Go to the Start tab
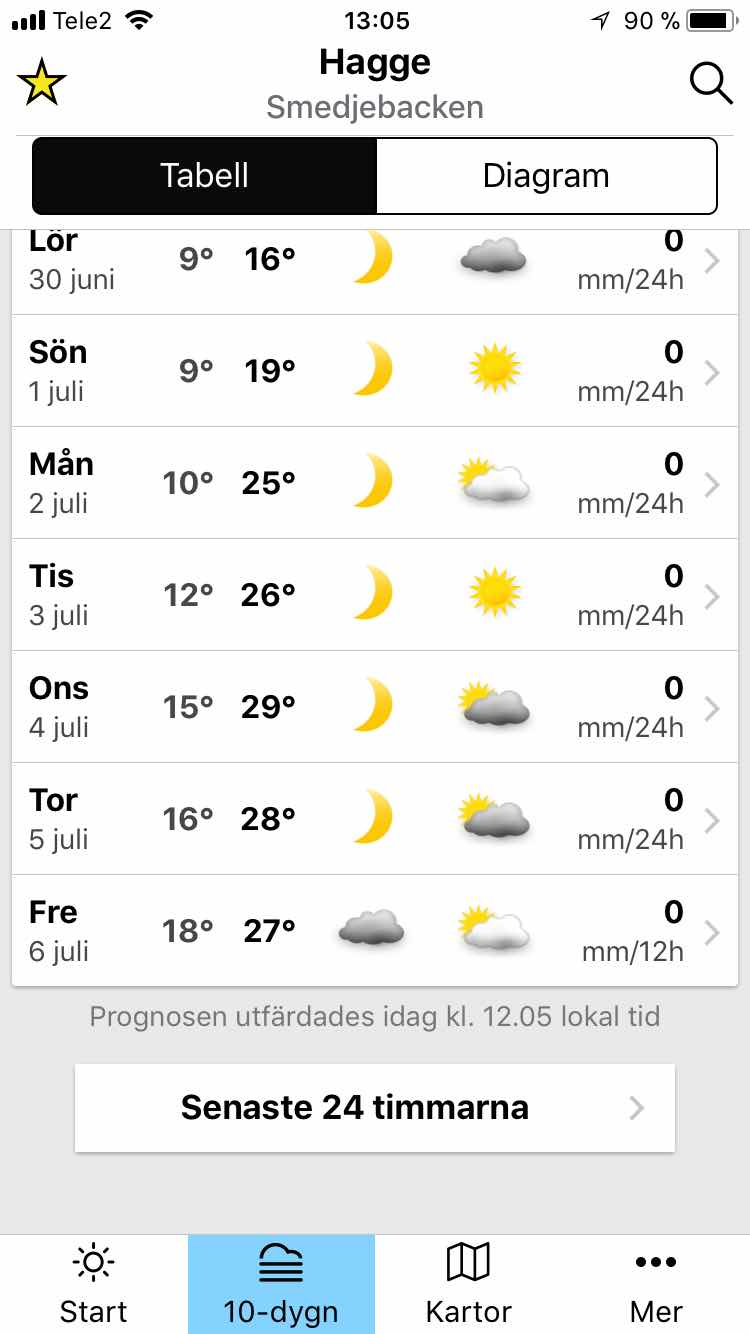 click(94, 1284)
